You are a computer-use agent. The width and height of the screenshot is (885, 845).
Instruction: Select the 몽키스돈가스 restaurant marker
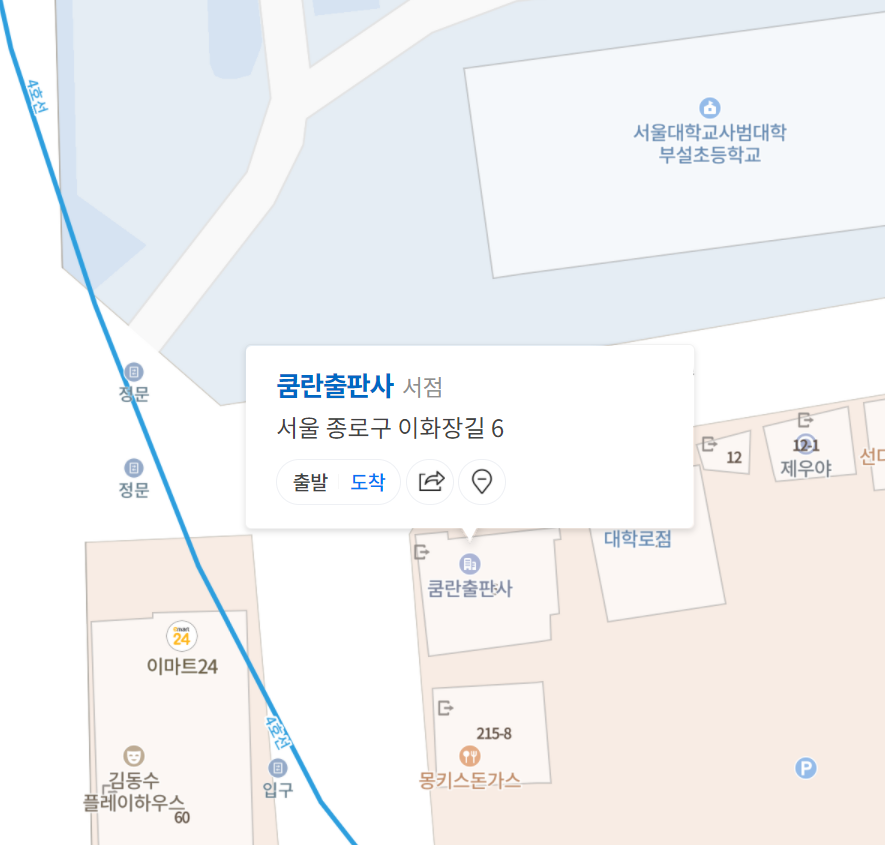pos(470,756)
